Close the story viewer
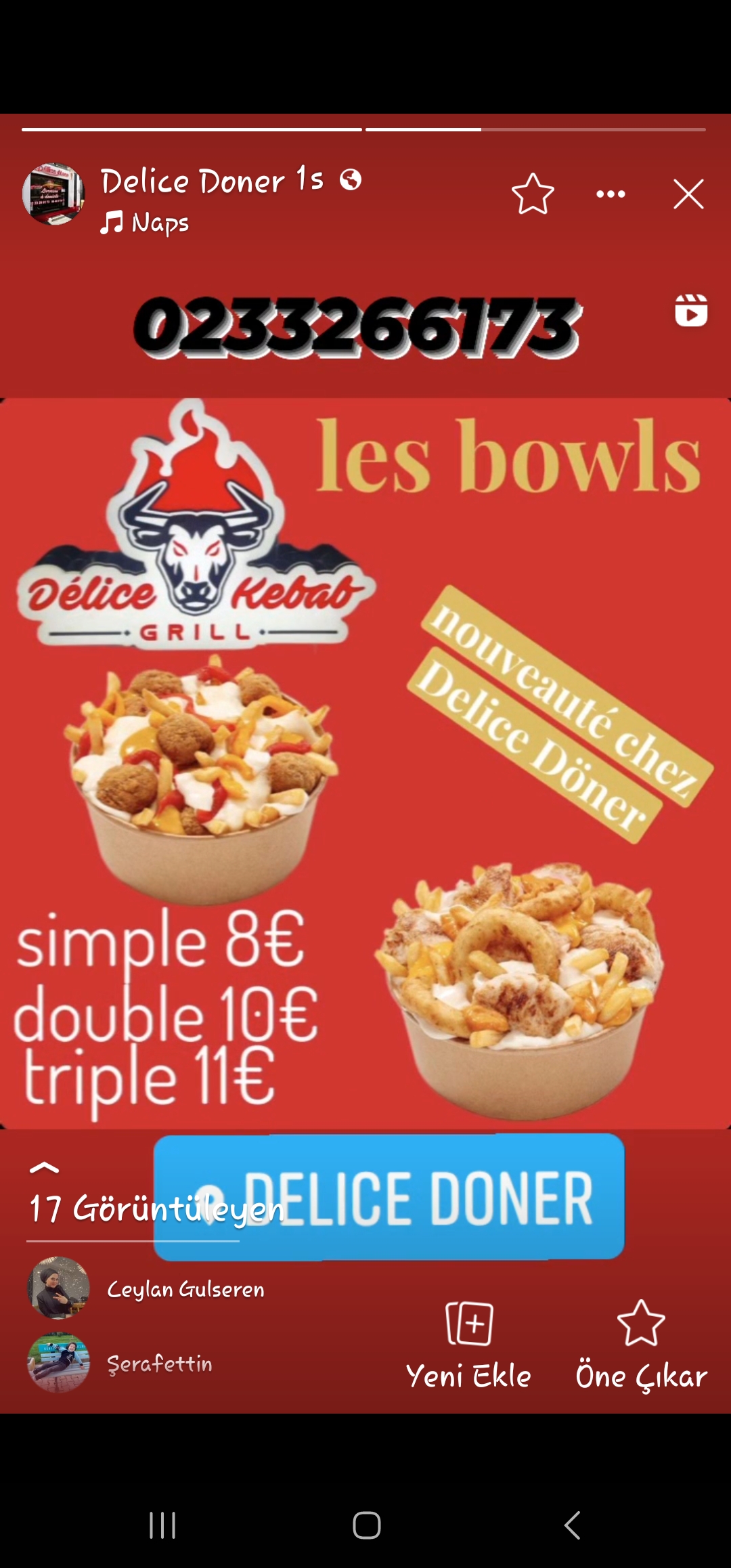This screenshot has height=1568, width=731. pyautogui.click(x=688, y=194)
